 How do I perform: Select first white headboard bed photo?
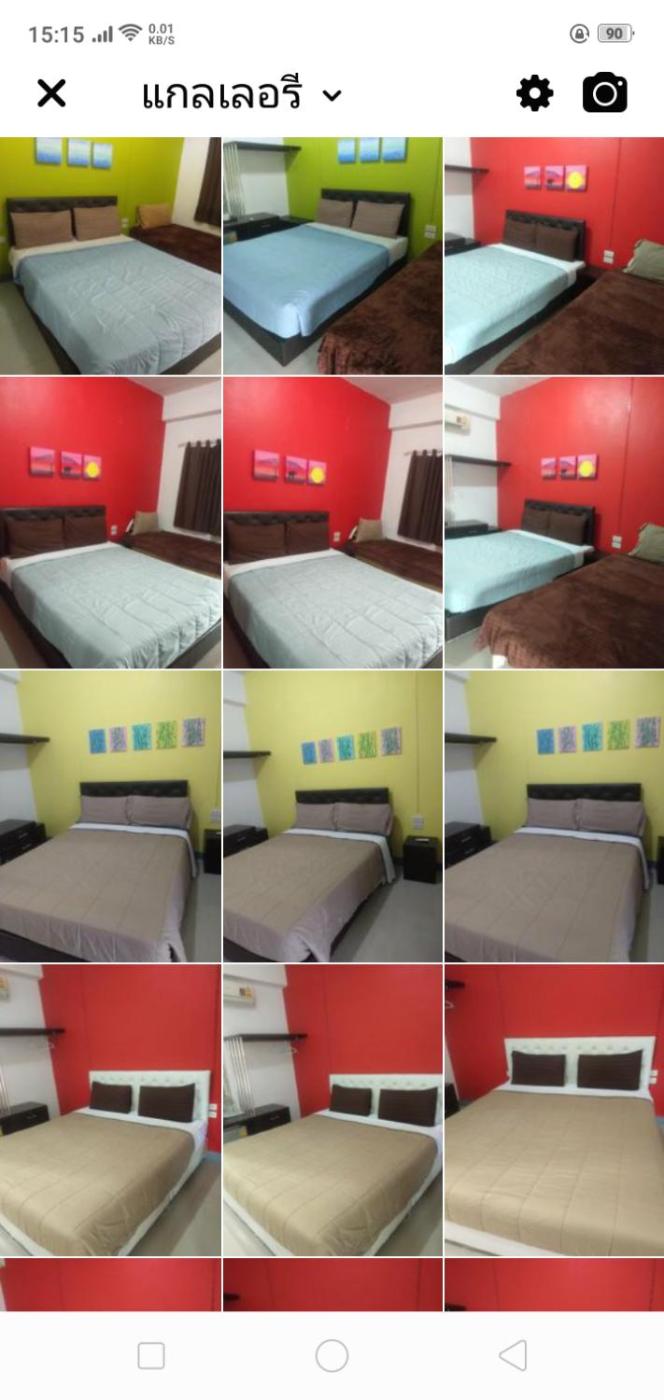tap(110, 1109)
